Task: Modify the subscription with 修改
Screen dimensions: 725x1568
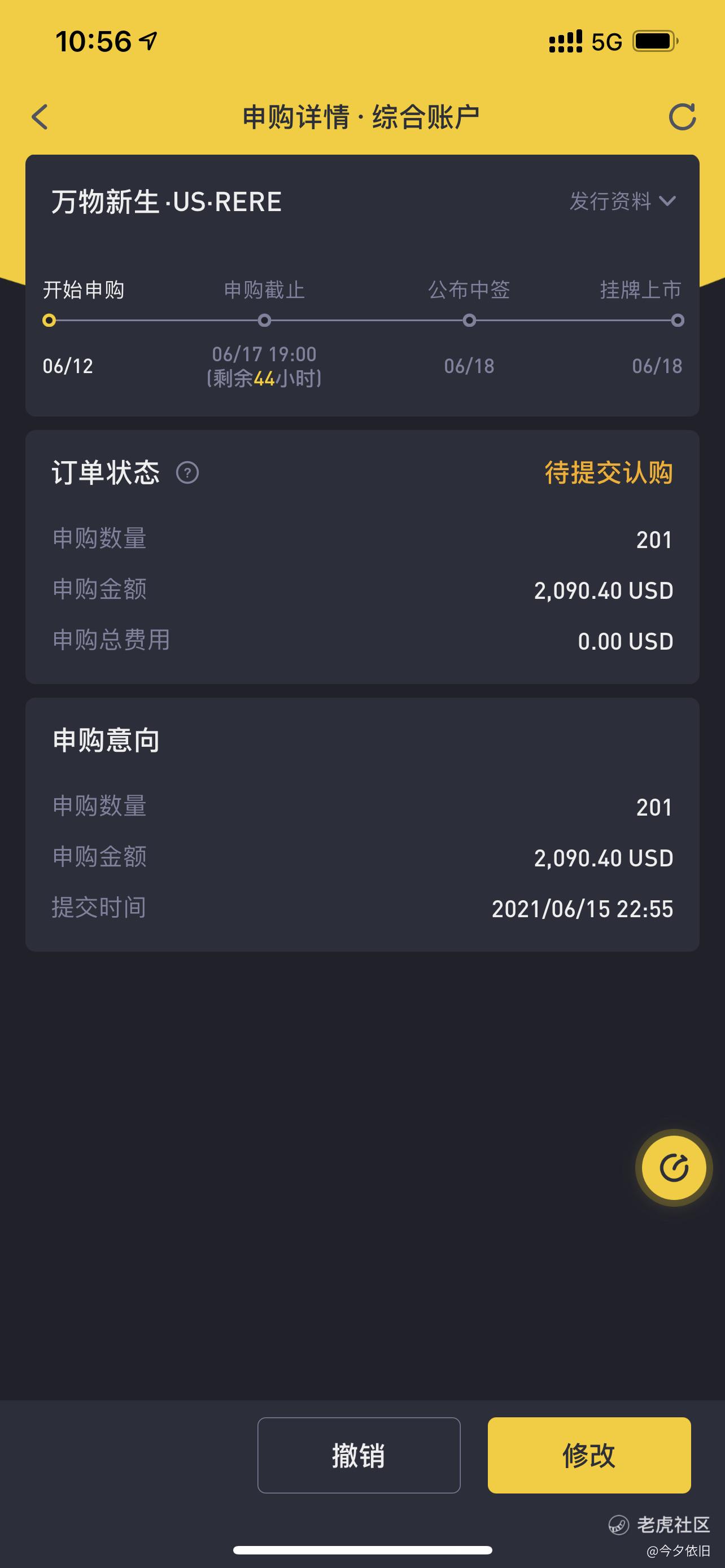Action: (x=589, y=1455)
